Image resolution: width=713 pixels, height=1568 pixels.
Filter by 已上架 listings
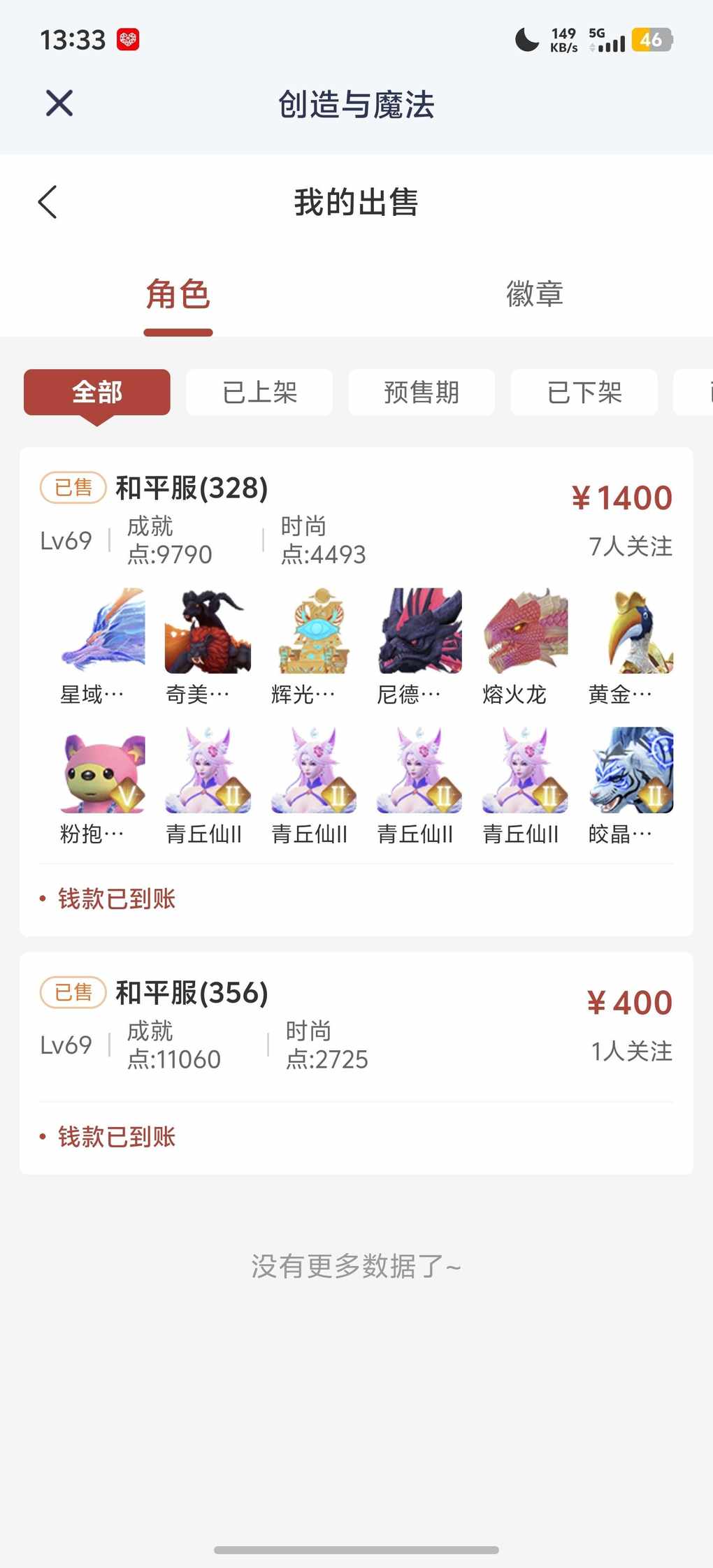click(x=259, y=393)
